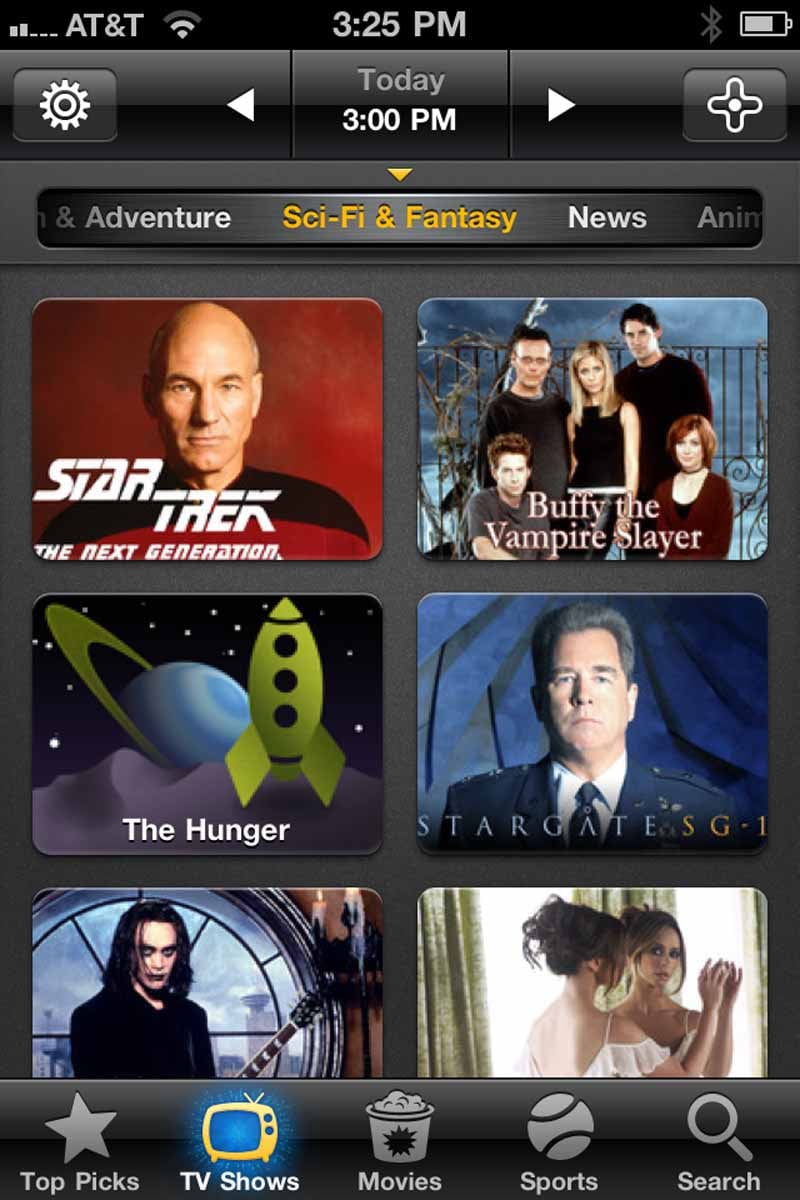Image resolution: width=800 pixels, height=1200 pixels.
Task: View The Hunger show details
Action: 207,724
